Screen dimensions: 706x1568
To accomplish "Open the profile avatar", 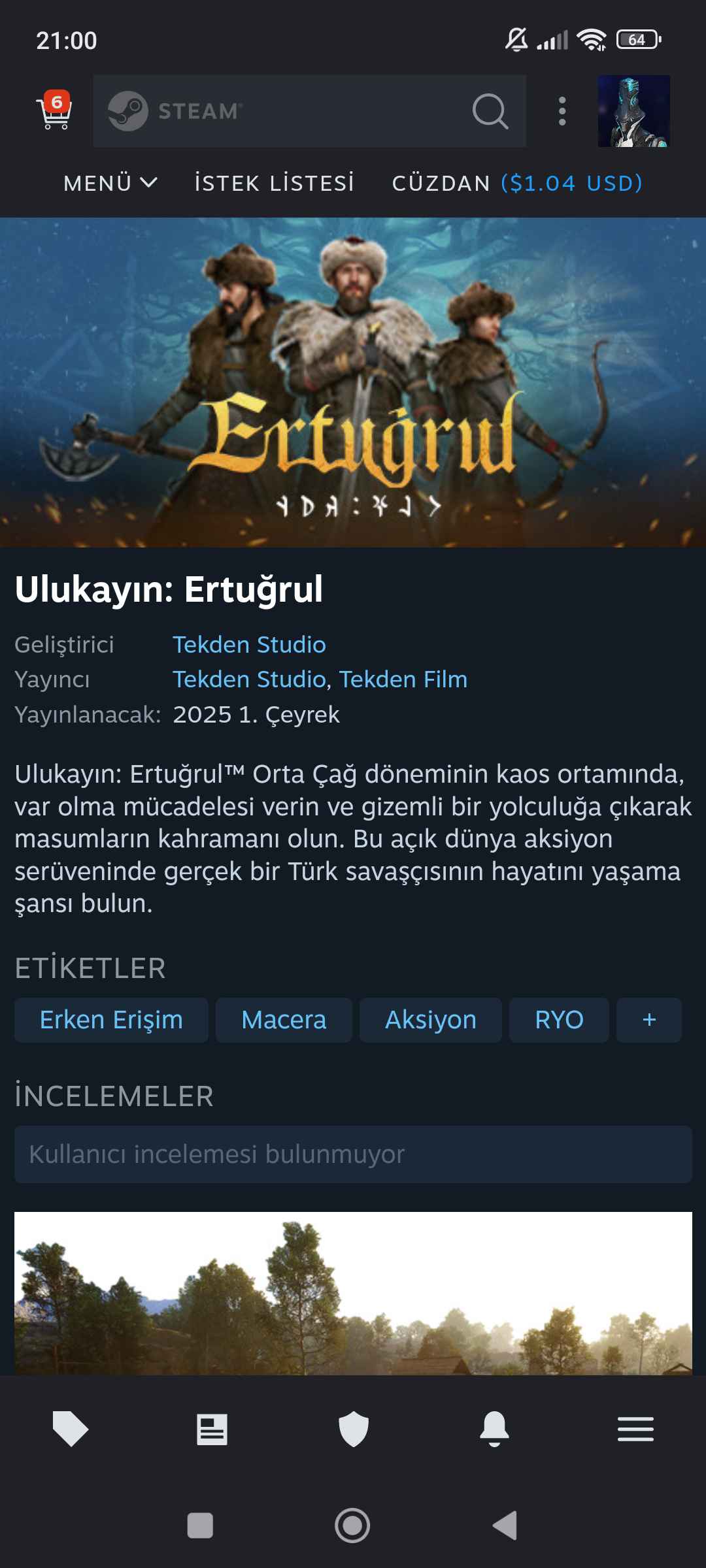I will click(633, 111).
